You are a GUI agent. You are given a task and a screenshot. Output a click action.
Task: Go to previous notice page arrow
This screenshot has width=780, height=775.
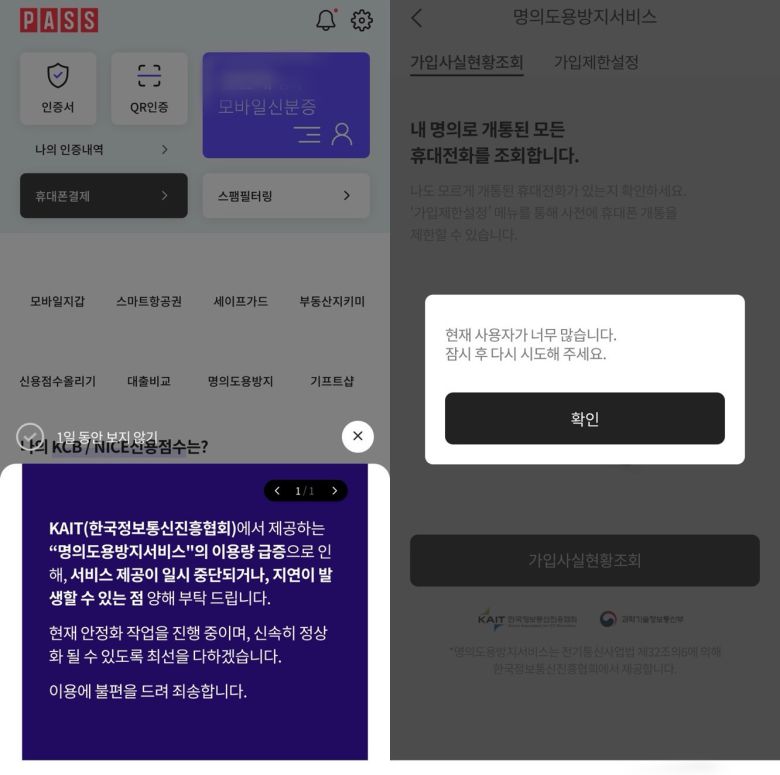click(277, 491)
